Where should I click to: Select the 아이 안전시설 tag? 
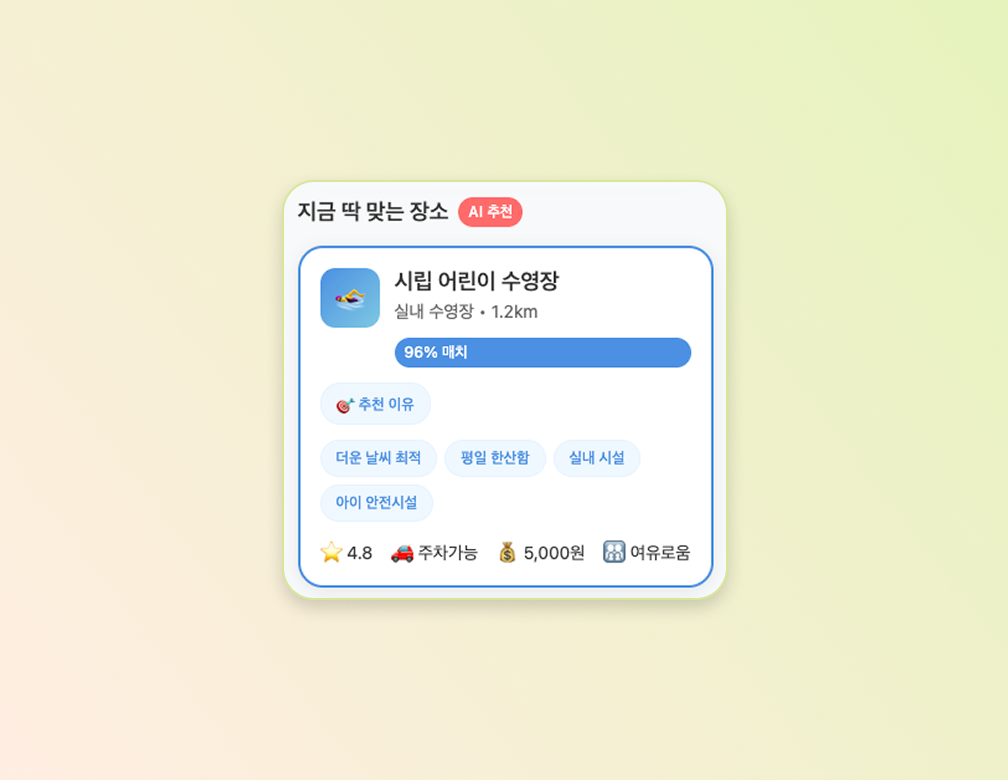click(376, 503)
